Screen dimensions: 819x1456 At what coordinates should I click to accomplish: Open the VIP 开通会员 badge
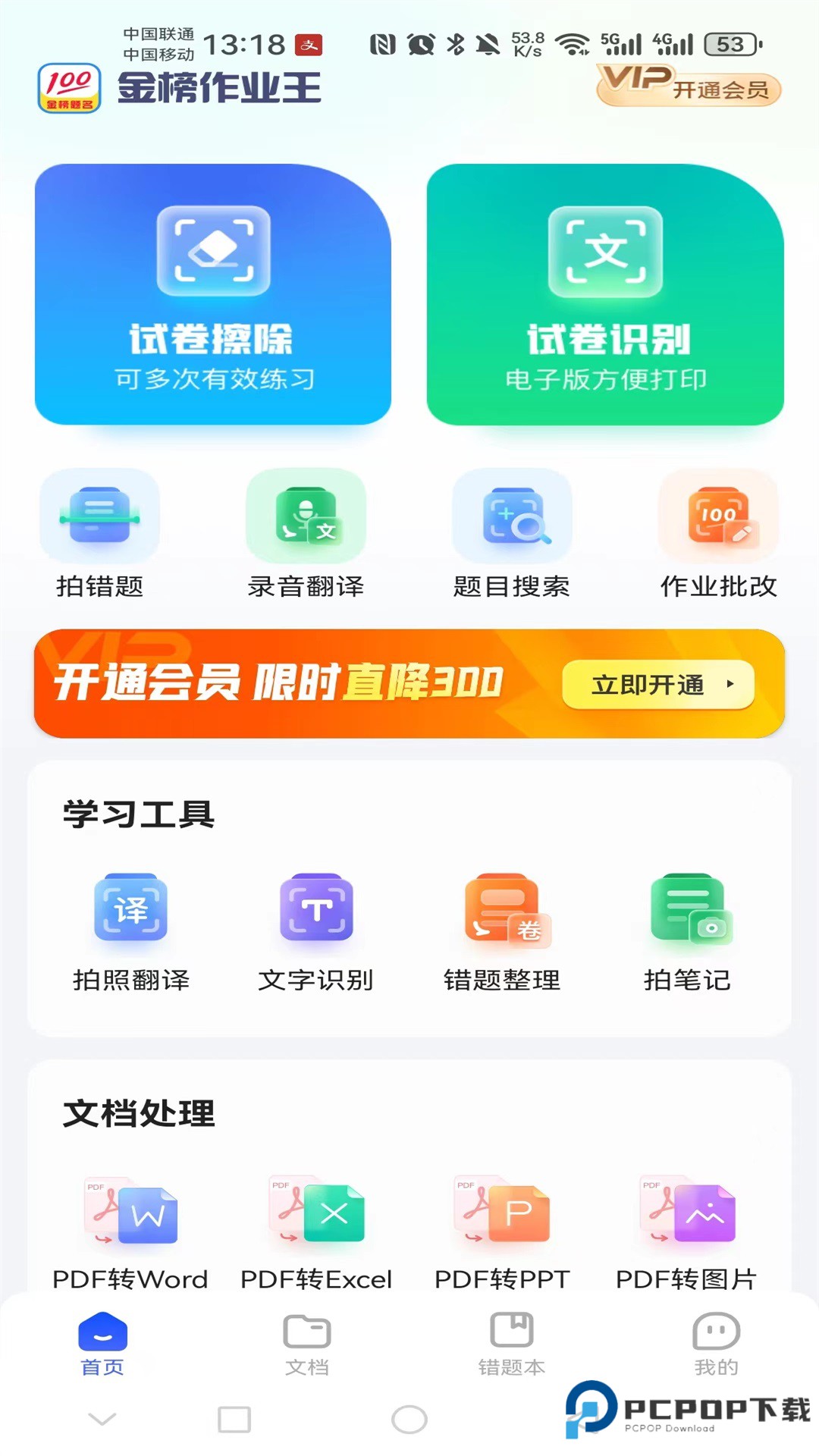coord(689,86)
